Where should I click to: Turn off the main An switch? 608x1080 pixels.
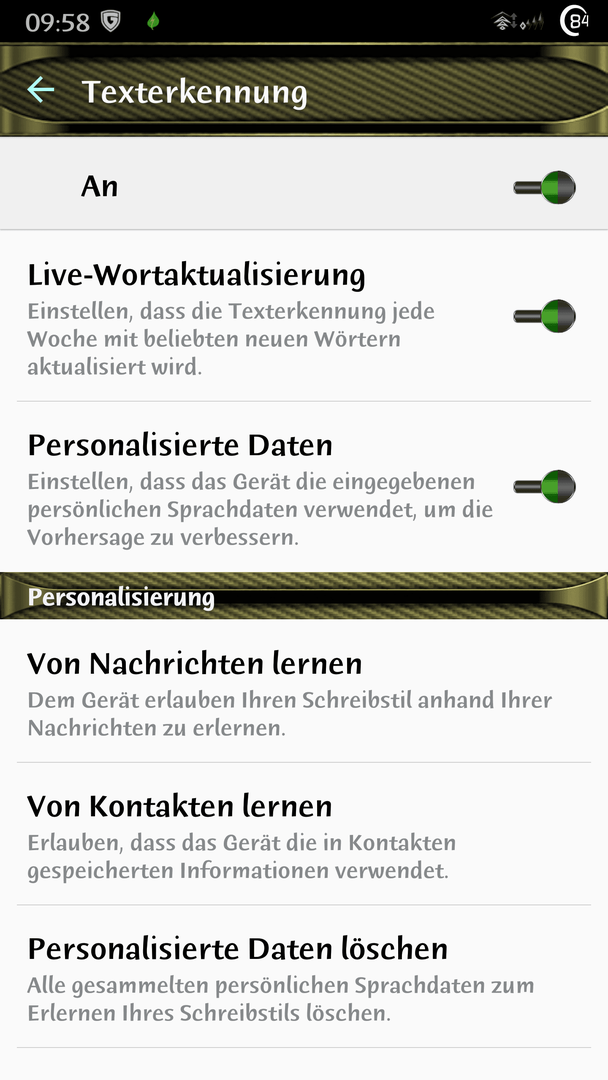[545, 187]
